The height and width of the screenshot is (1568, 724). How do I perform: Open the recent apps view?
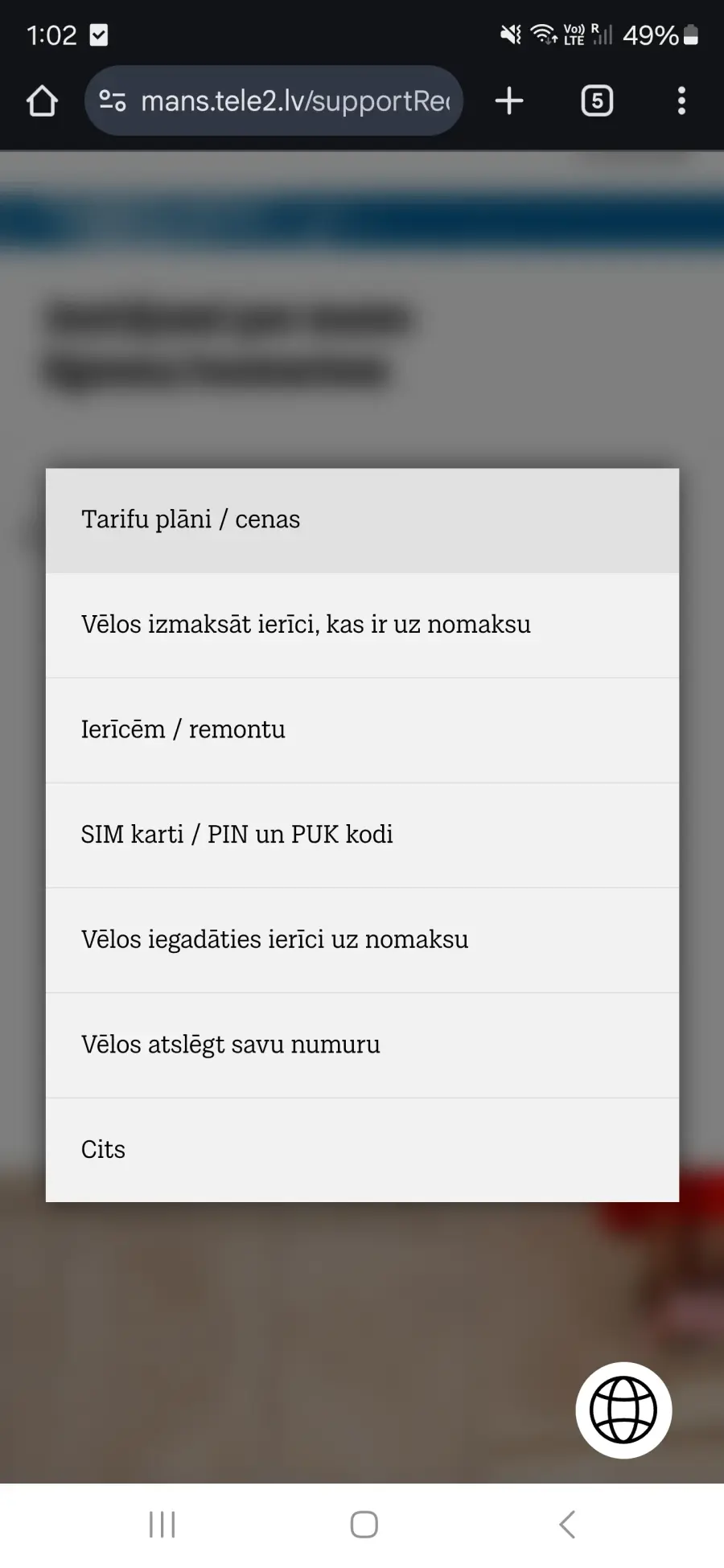[162, 1524]
